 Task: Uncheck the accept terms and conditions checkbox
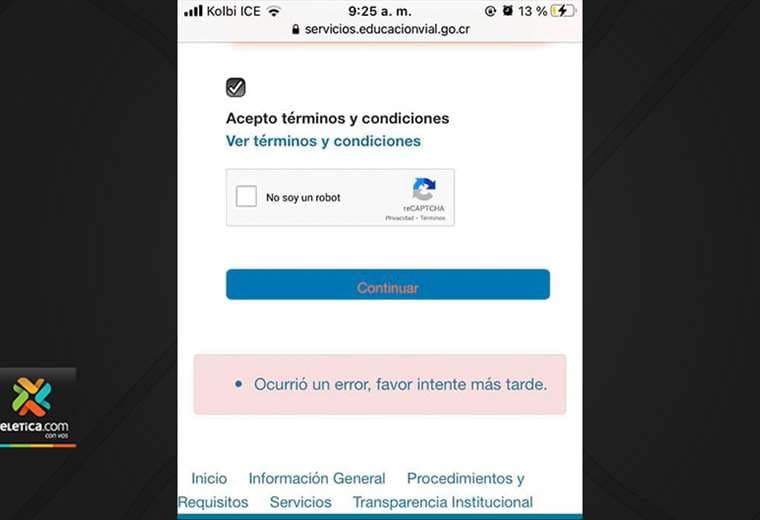click(235, 87)
